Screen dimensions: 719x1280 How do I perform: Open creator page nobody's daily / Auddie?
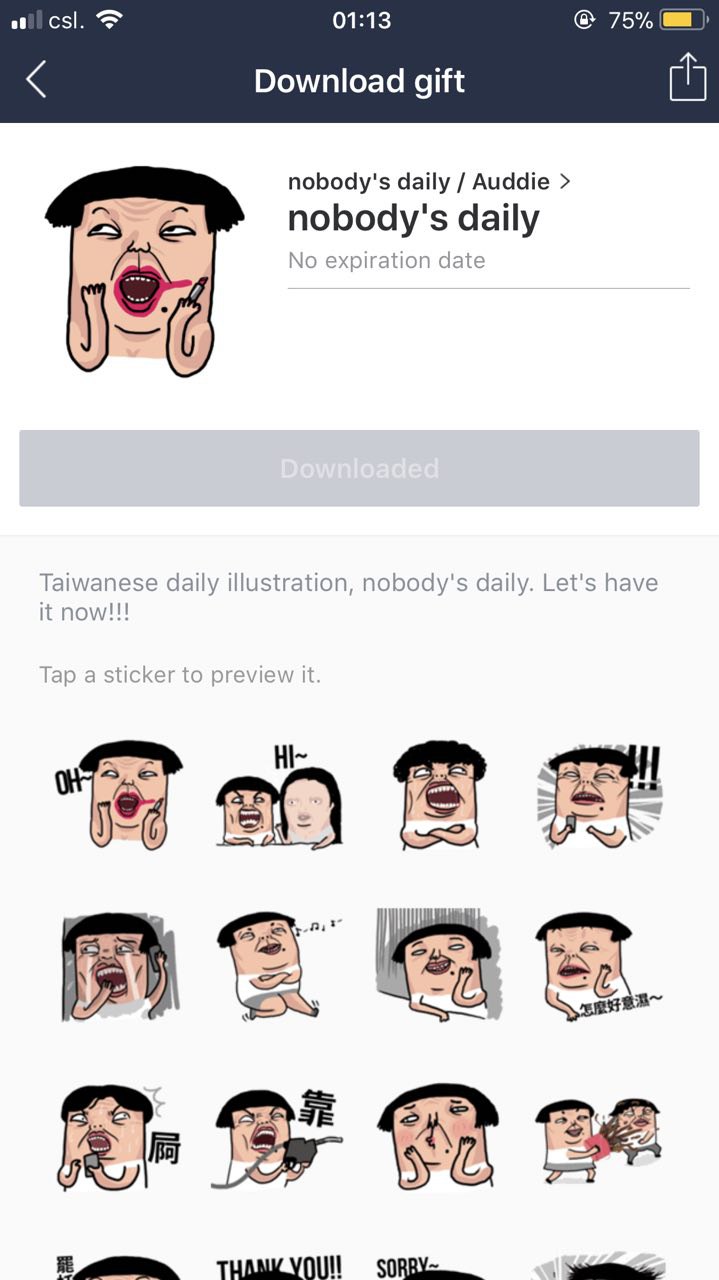[428, 181]
